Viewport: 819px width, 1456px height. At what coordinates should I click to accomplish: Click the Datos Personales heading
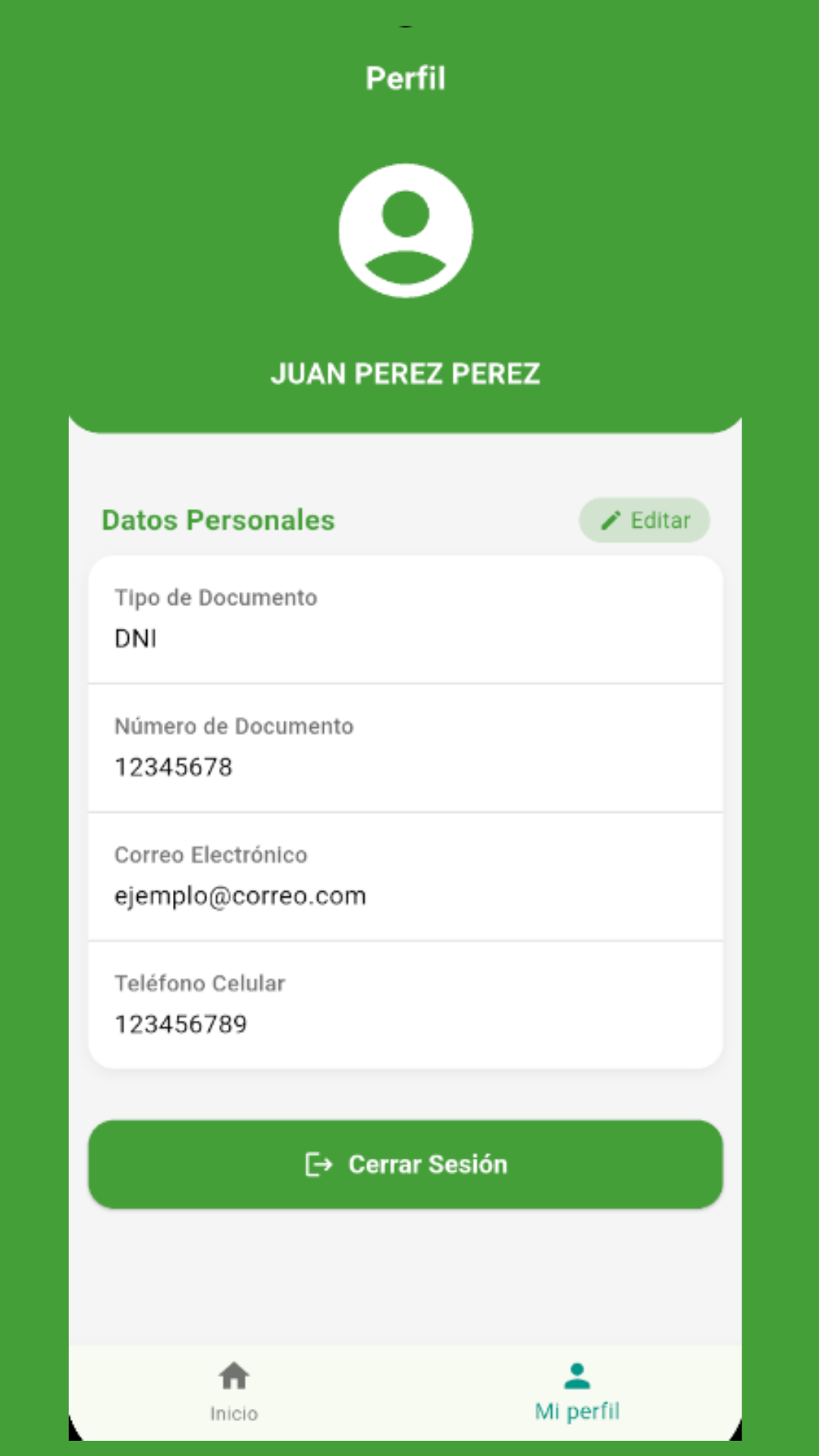click(x=218, y=520)
